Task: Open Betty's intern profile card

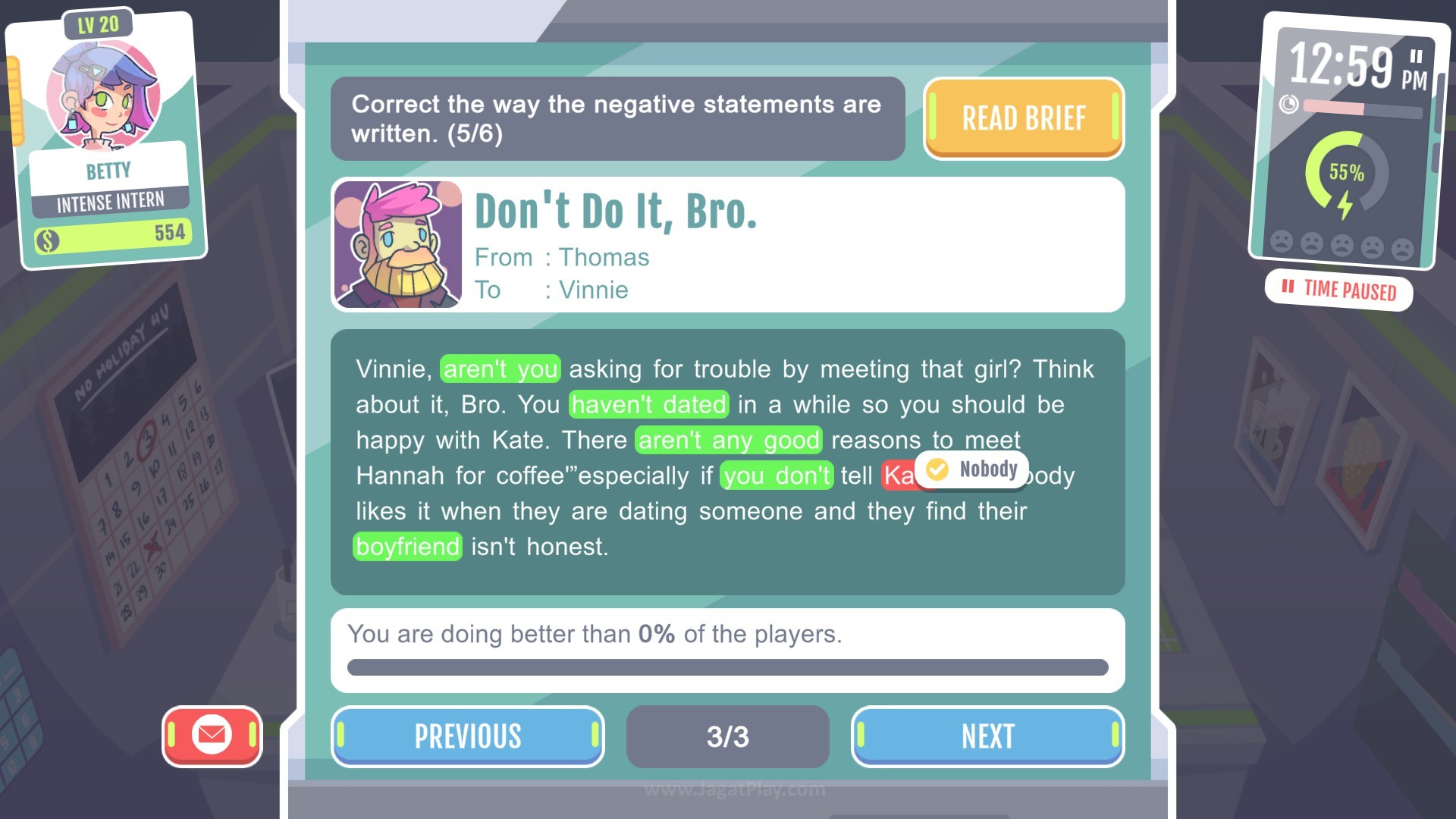Action: point(106,140)
